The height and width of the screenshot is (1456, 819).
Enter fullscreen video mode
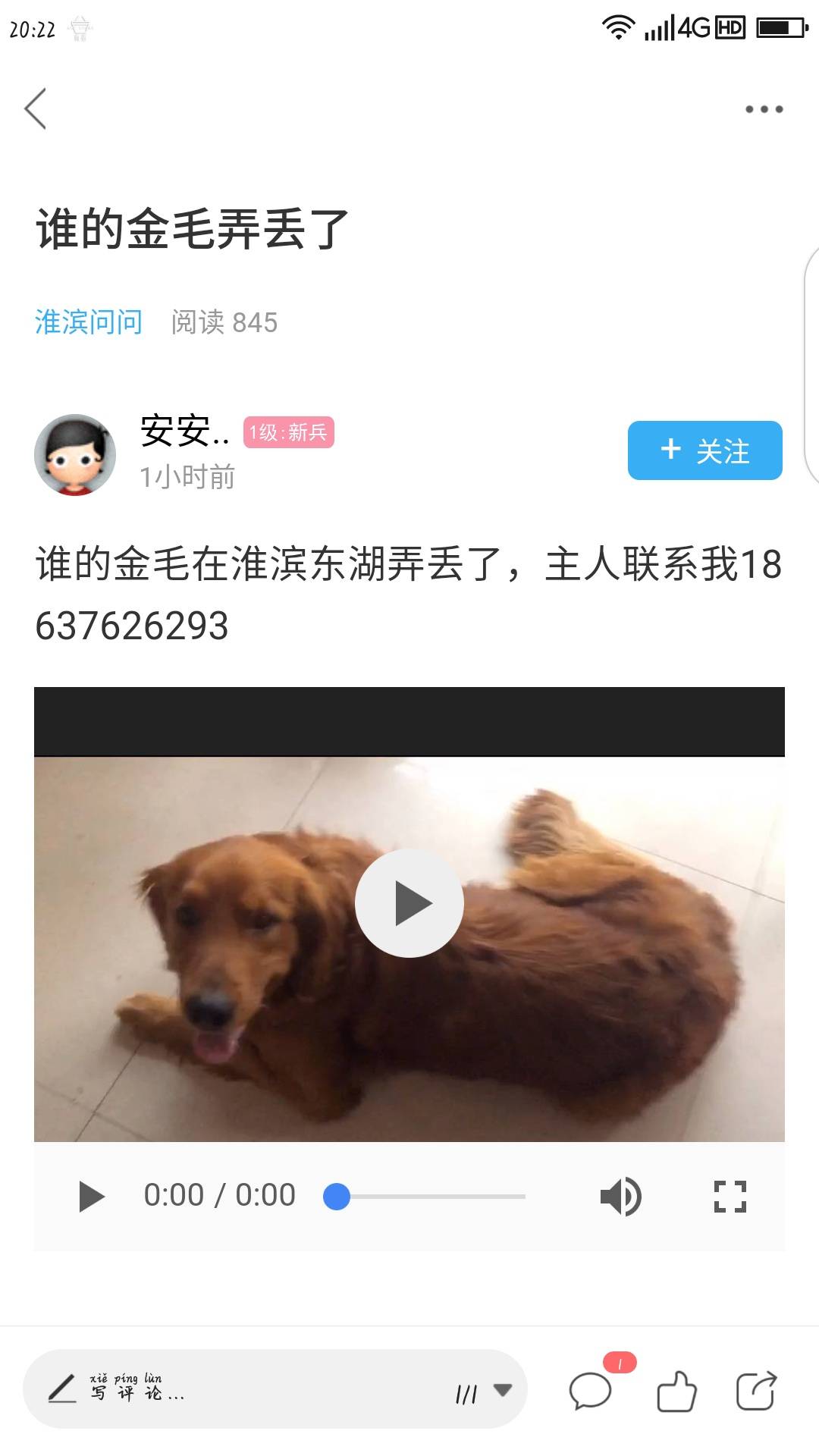click(x=730, y=1197)
